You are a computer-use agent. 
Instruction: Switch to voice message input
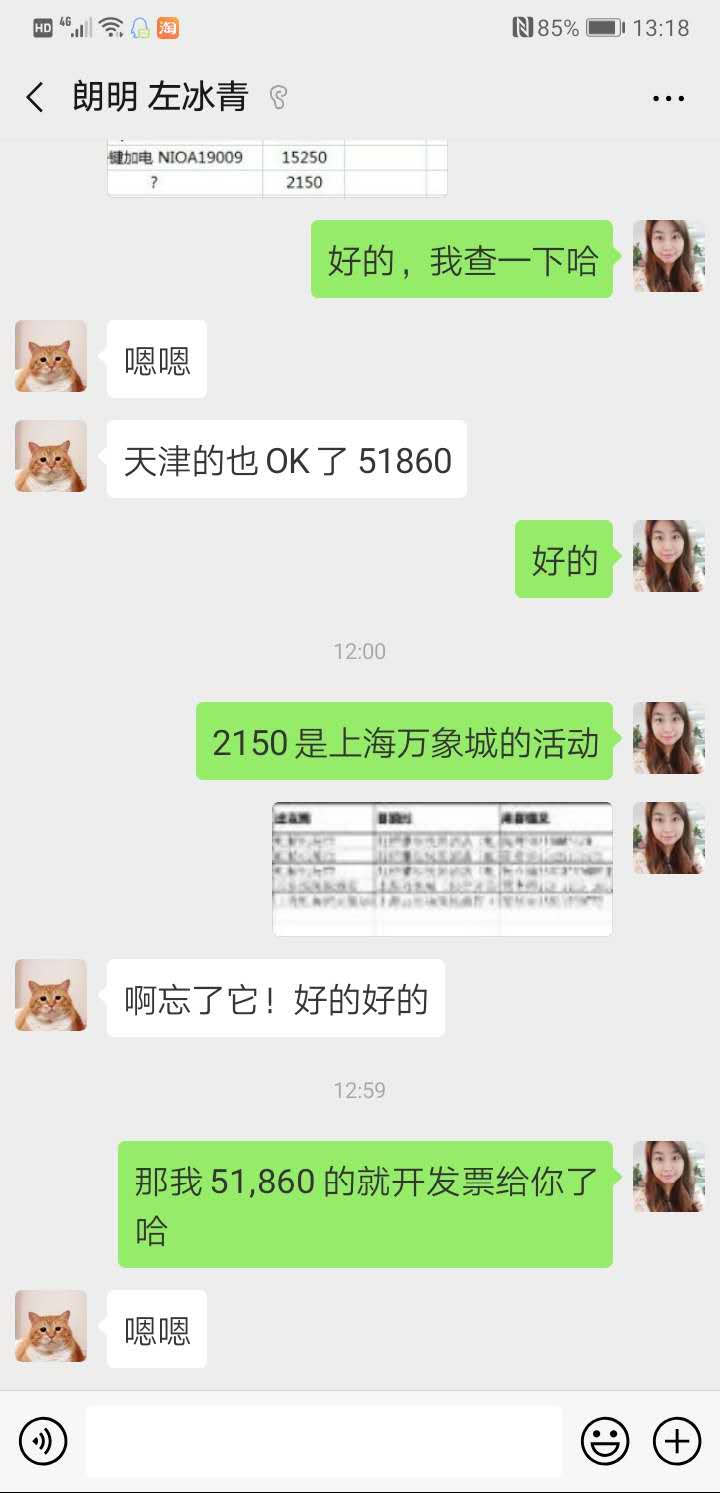pos(43,1441)
